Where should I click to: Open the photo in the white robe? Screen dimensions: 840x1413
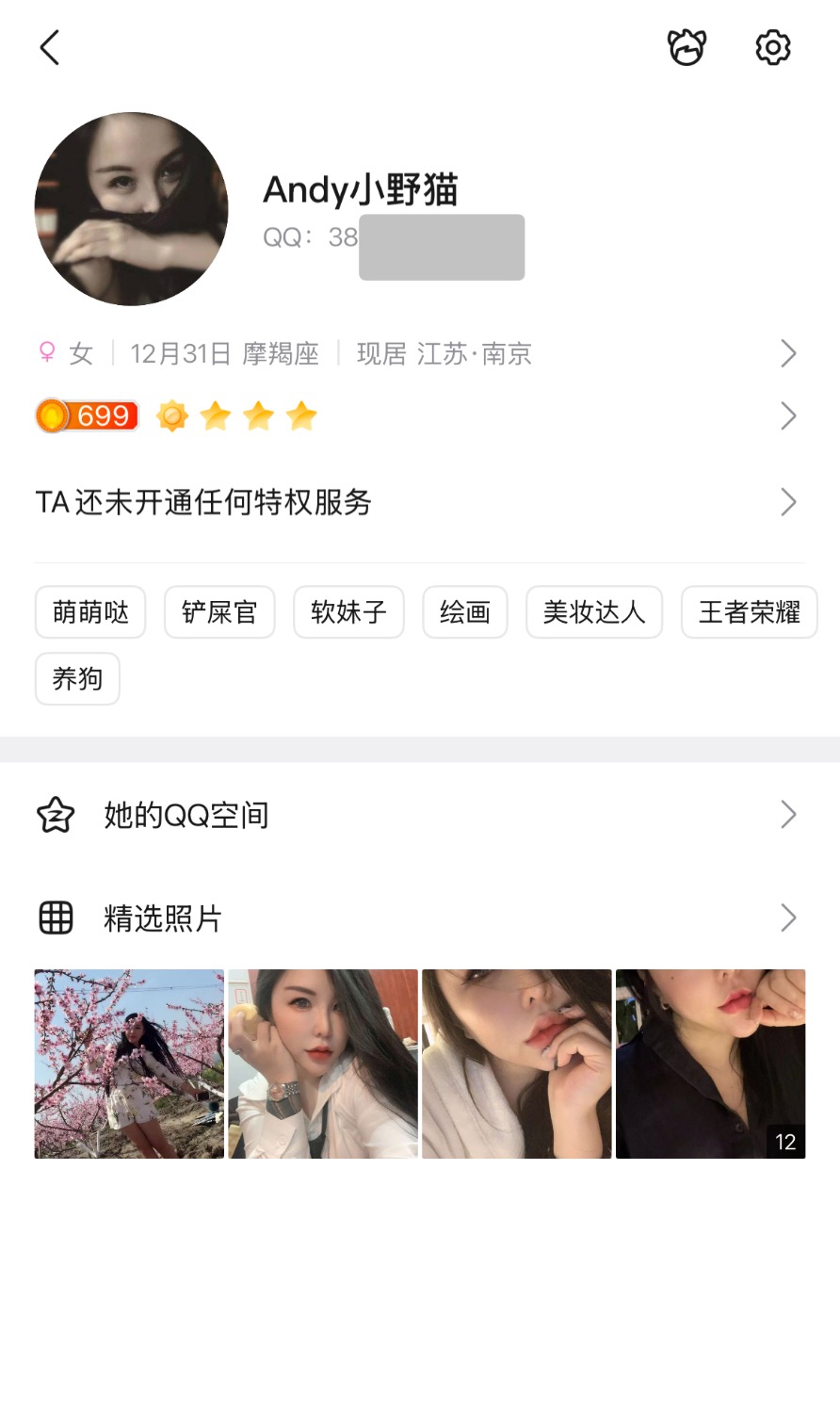coord(517,1064)
